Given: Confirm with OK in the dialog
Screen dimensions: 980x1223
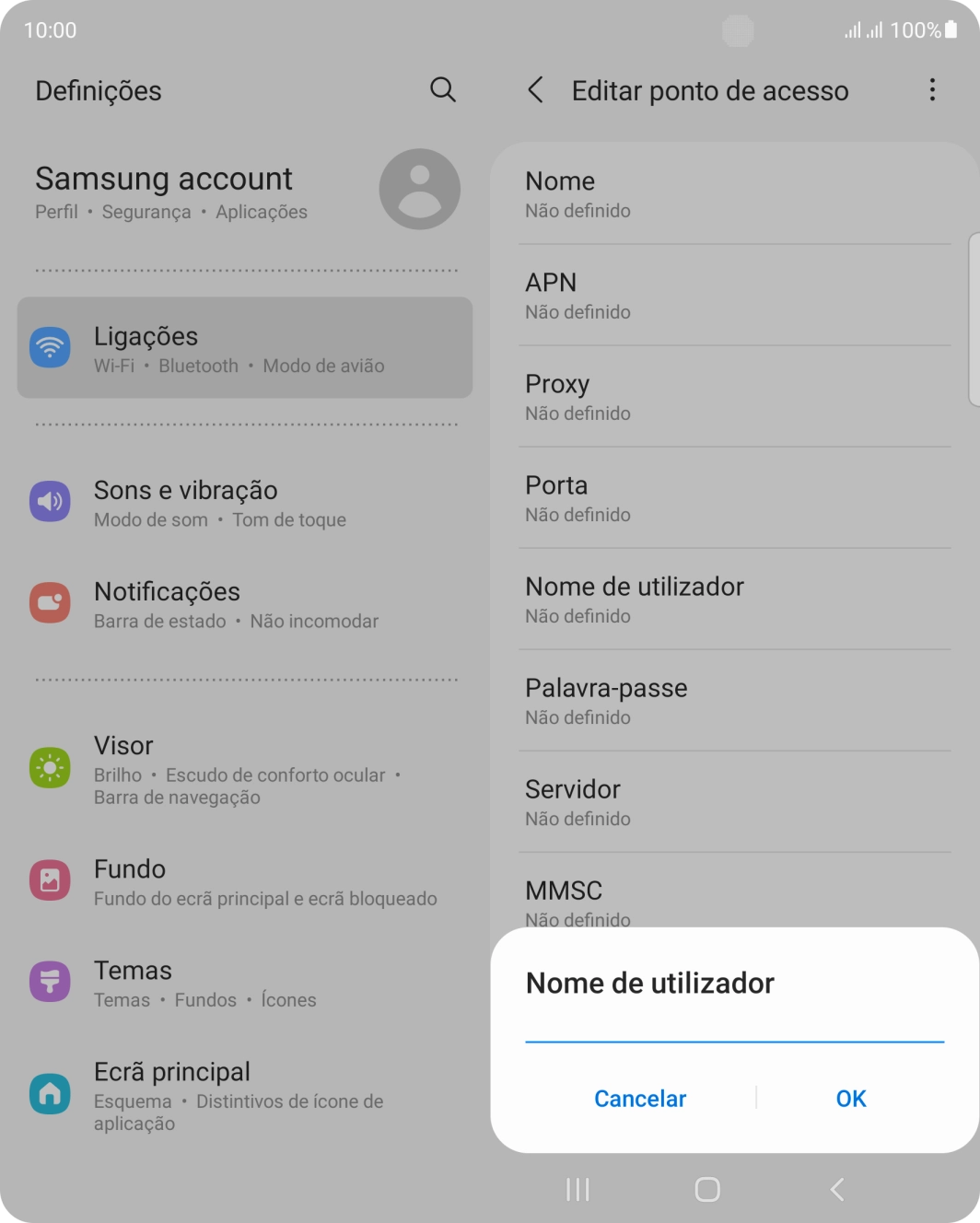Looking at the screenshot, I should 850,1098.
